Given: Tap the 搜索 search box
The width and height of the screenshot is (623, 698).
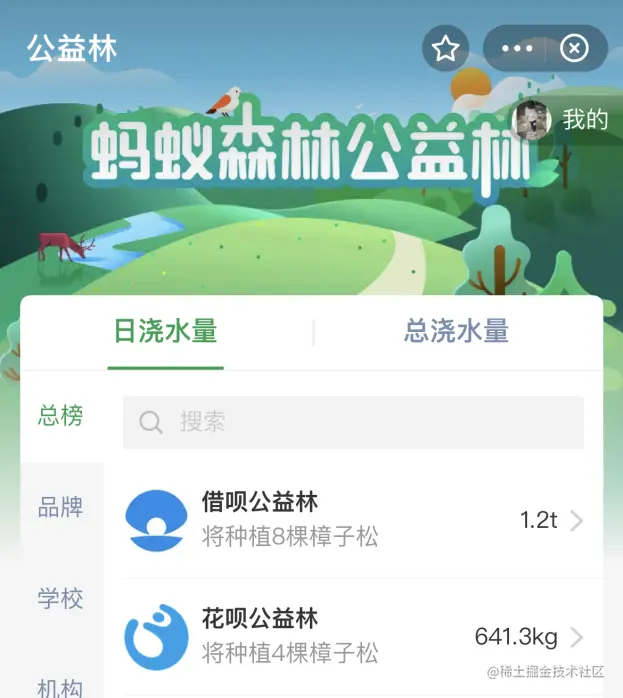Looking at the screenshot, I should coord(353,422).
